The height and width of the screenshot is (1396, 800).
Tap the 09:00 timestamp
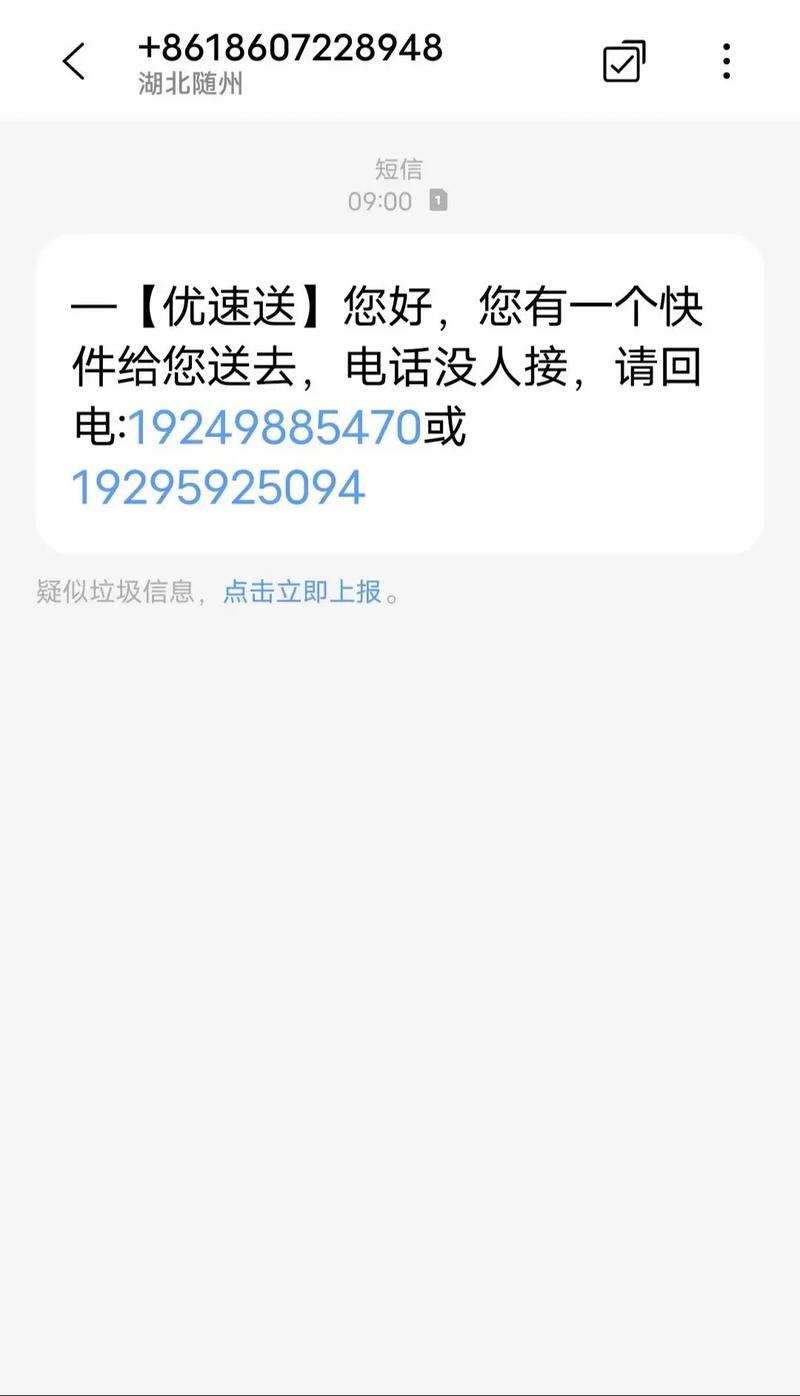point(390,201)
